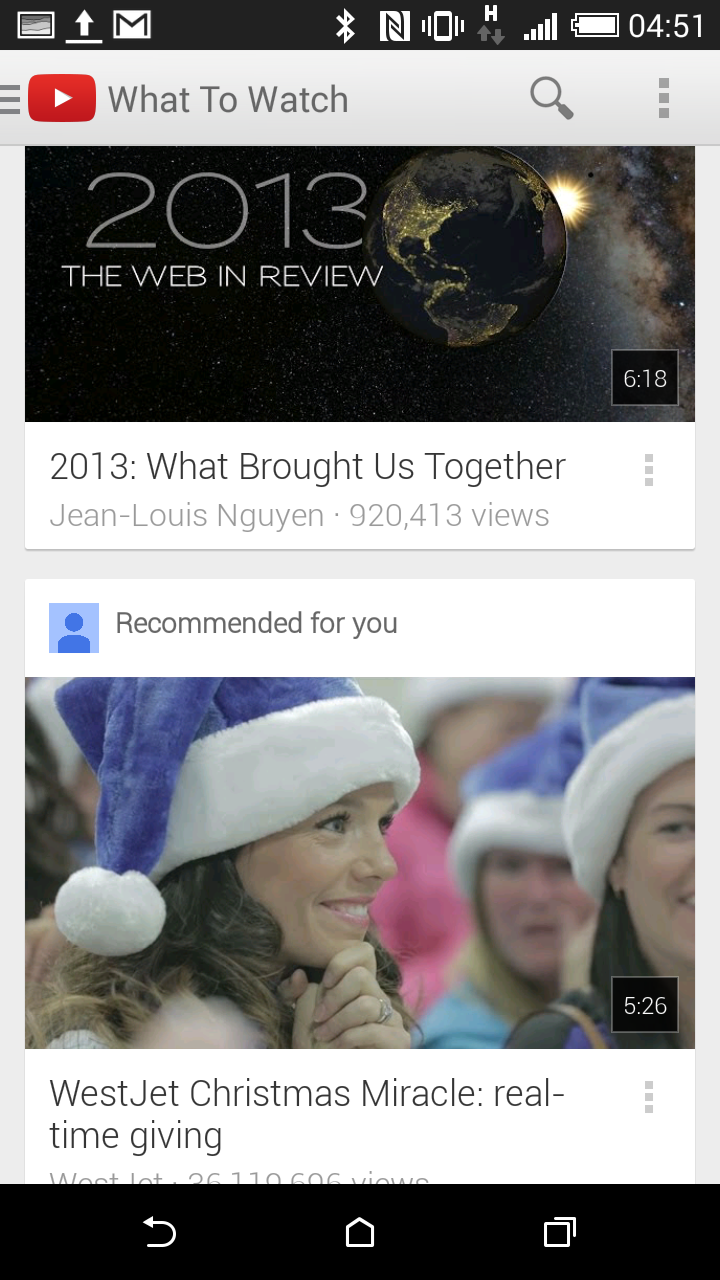Open options for WestJet Christmas Miracle video

[x=649, y=1097]
